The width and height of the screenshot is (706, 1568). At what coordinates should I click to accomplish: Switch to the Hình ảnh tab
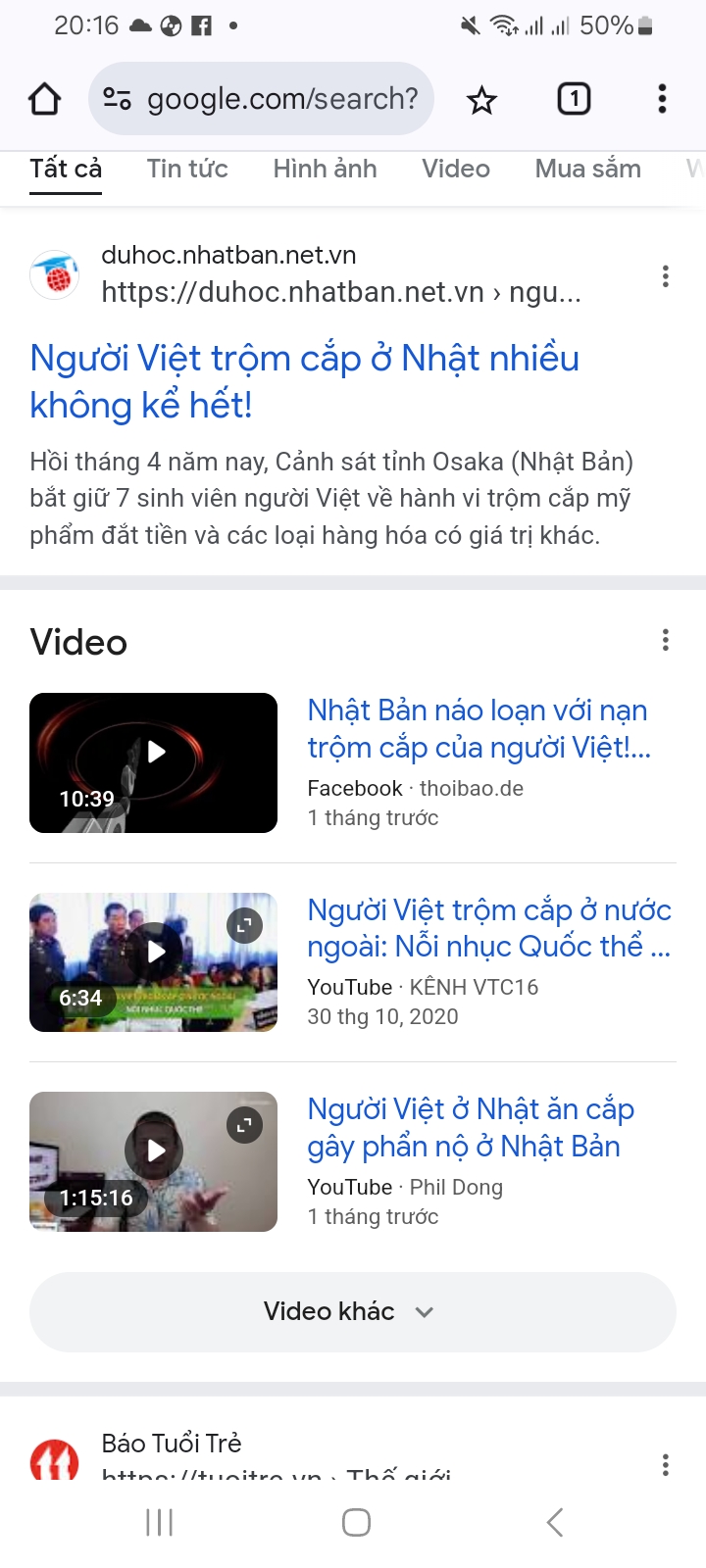pos(325,169)
